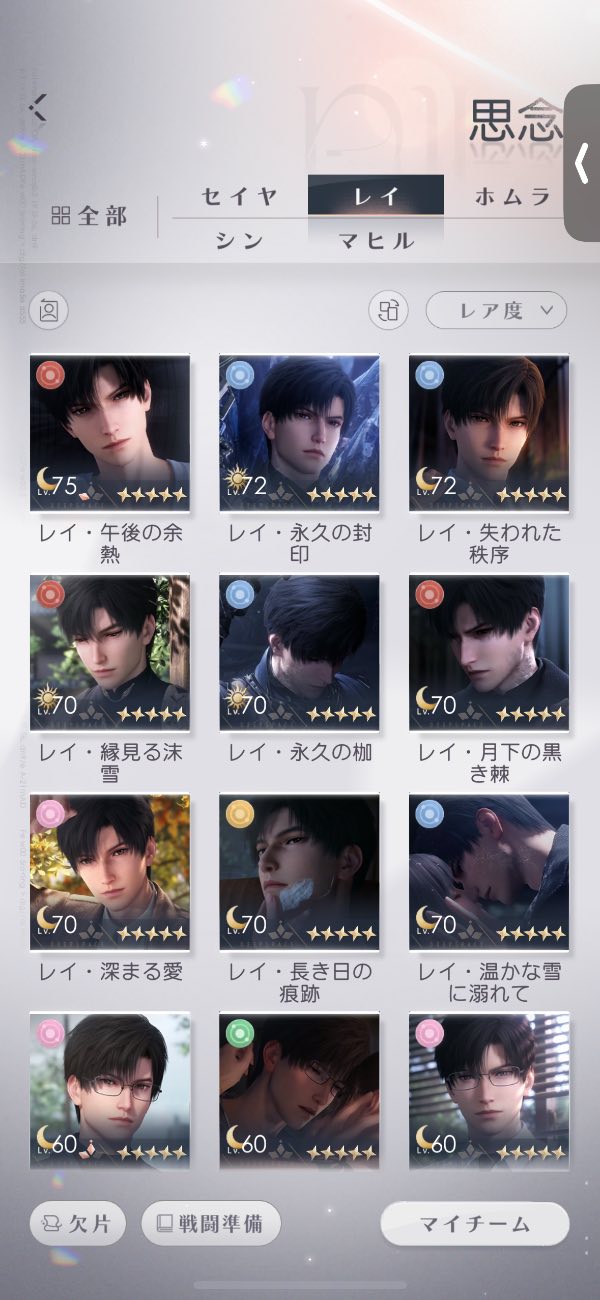The width and height of the screenshot is (600, 1300).
Task: Open 戦闘準備 battle preparation
Action: 211,1224
